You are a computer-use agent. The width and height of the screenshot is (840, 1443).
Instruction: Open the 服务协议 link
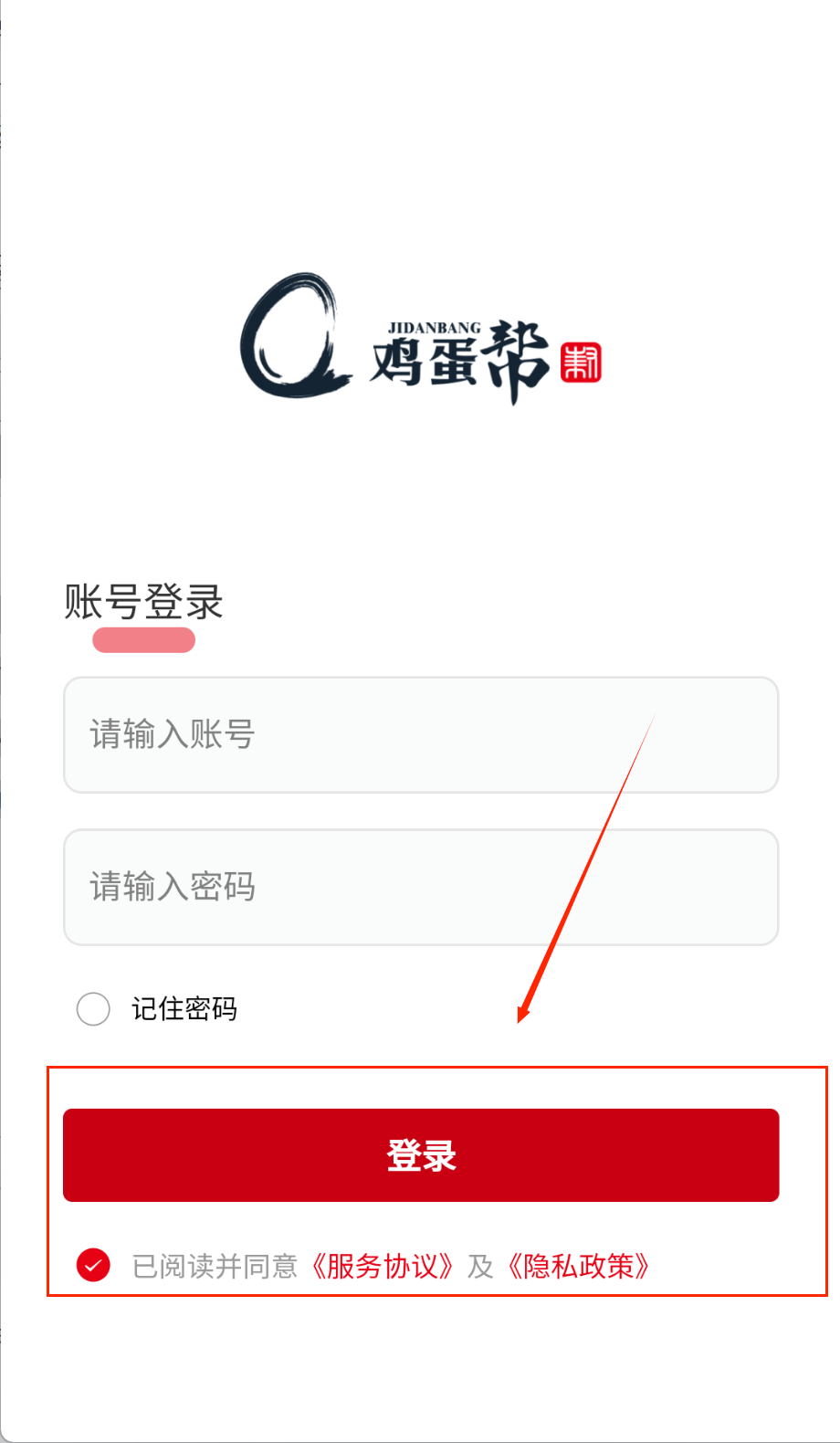click(x=383, y=1267)
